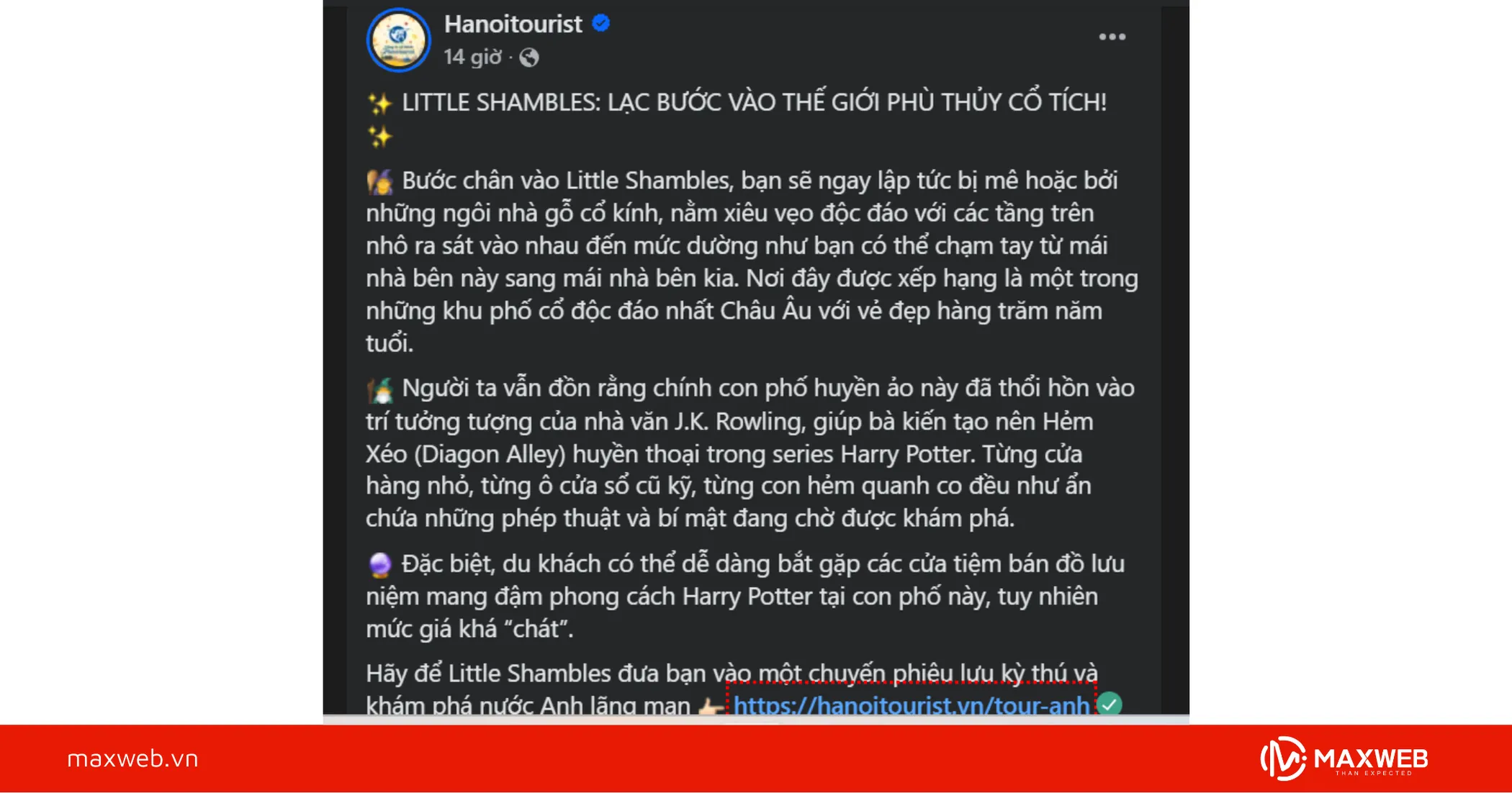Open the hanoitourist.vn/tour-anh link
The image size is (1512, 793).
(x=911, y=704)
